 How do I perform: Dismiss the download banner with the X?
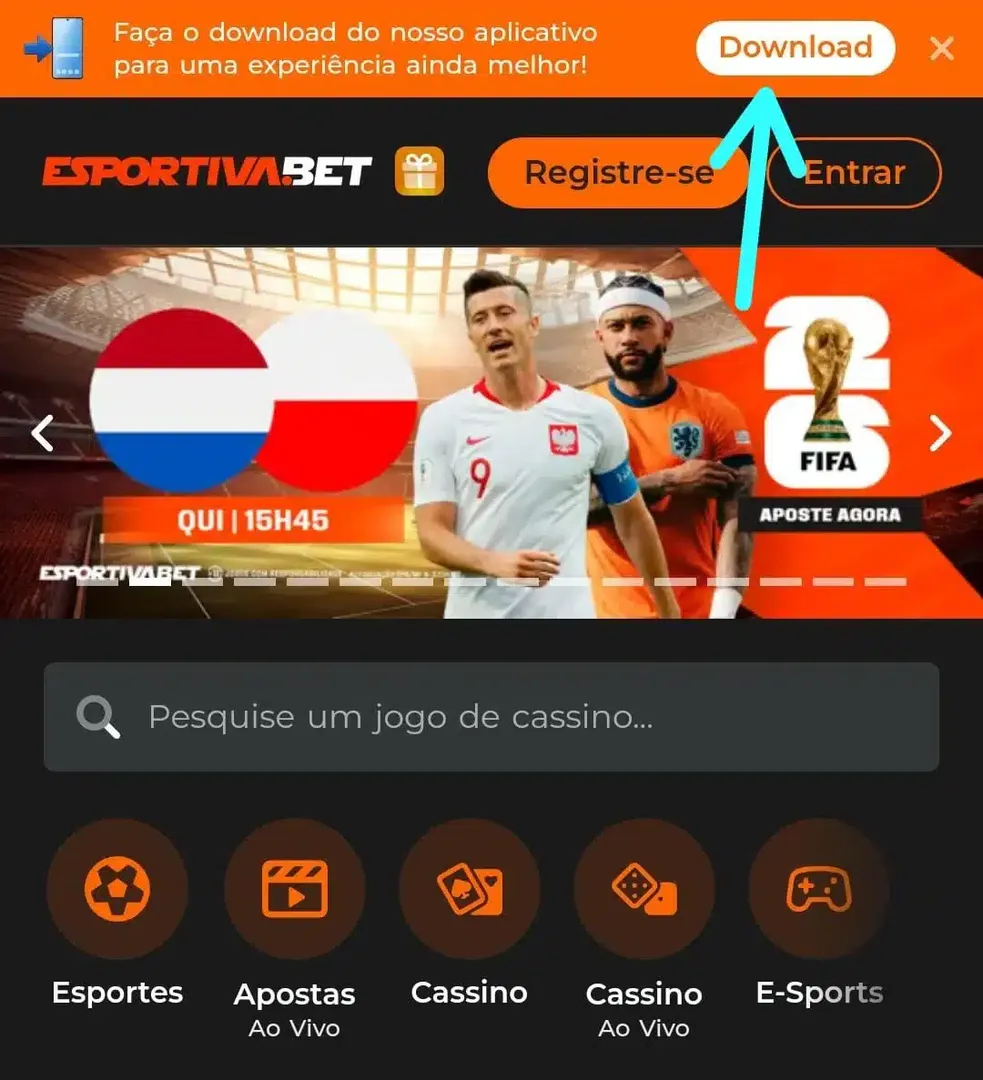click(941, 47)
